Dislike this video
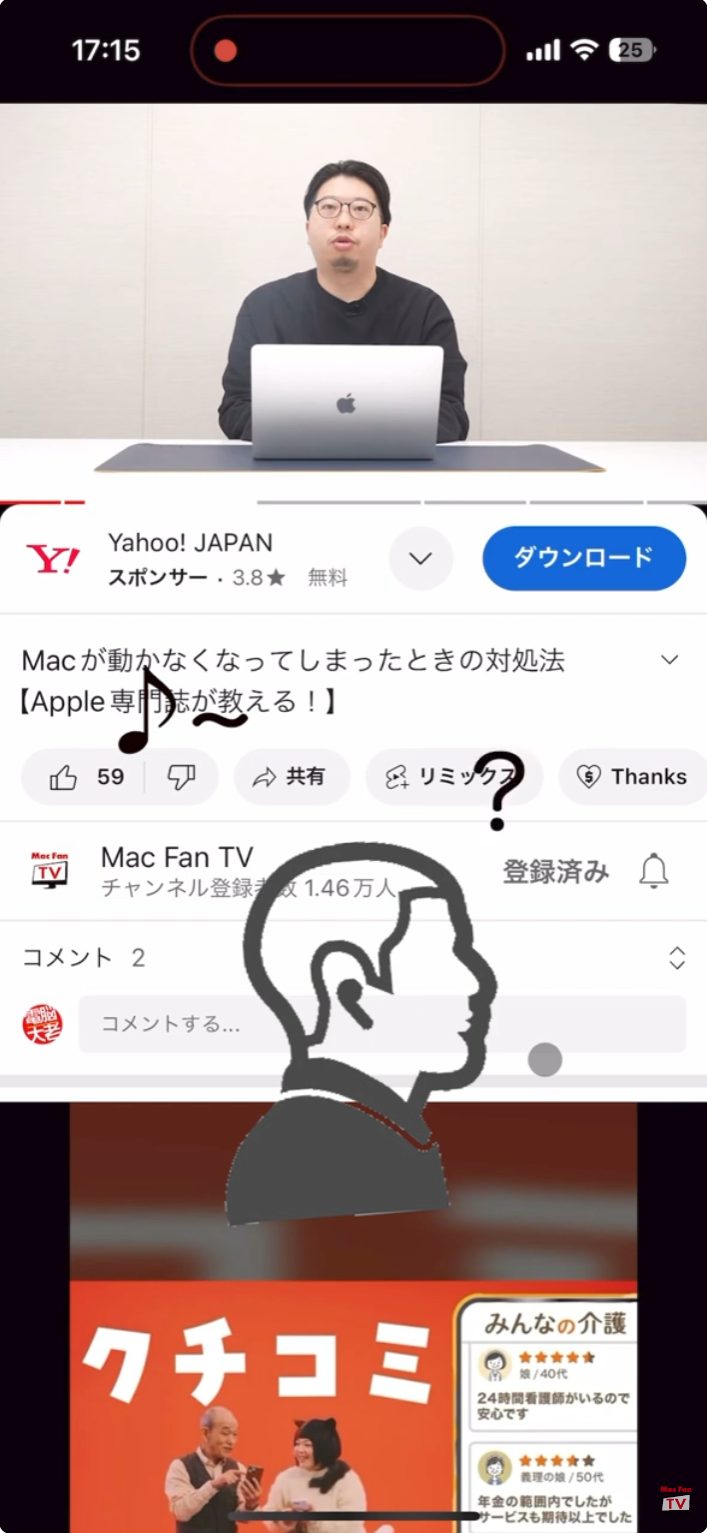The width and height of the screenshot is (707, 1533). pyautogui.click(x=181, y=777)
